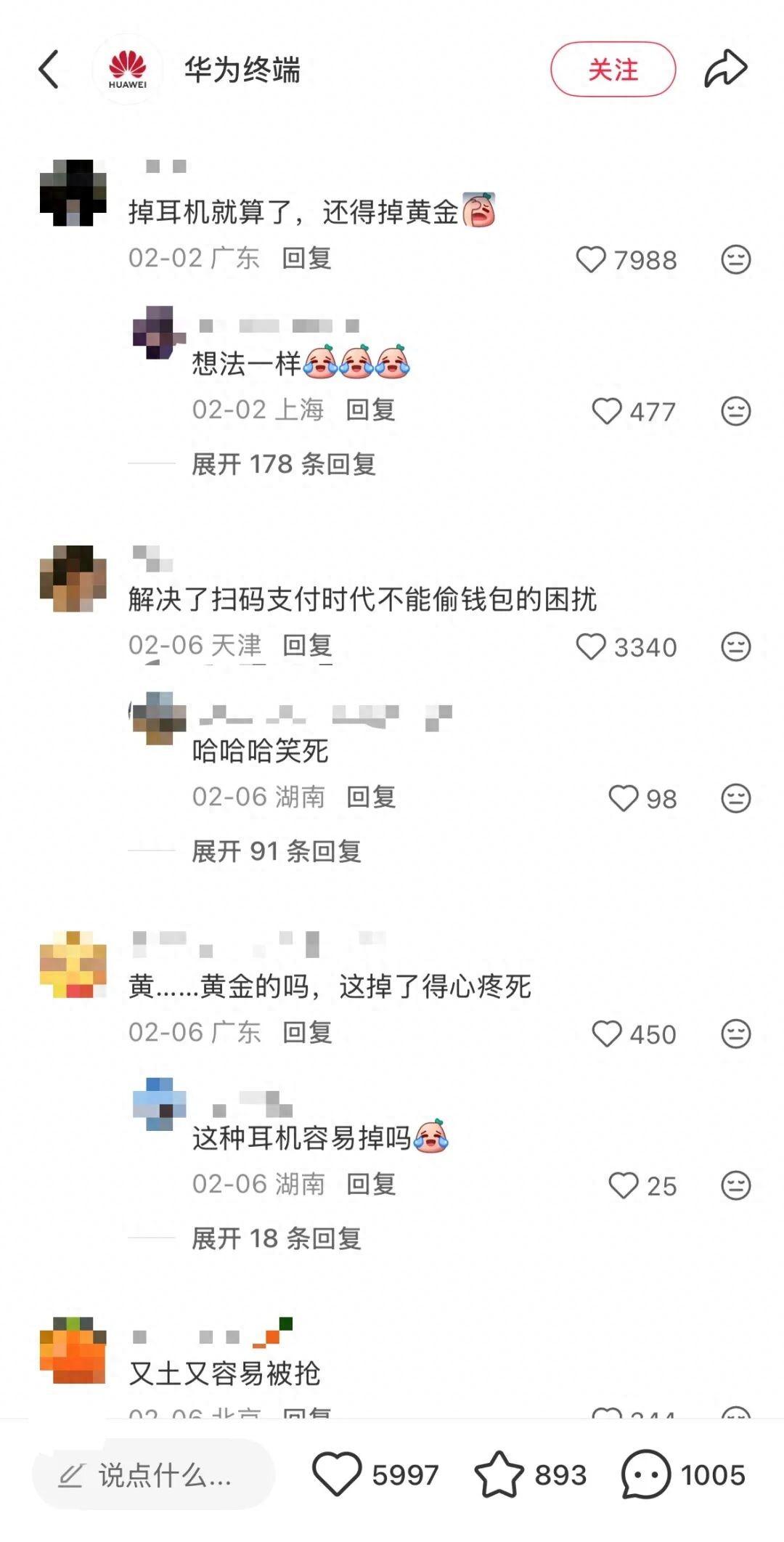Bookmark the post with the star icon
Image resolution: width=784 pixels, height=1542 pixels.
[x=499, y=1474]
